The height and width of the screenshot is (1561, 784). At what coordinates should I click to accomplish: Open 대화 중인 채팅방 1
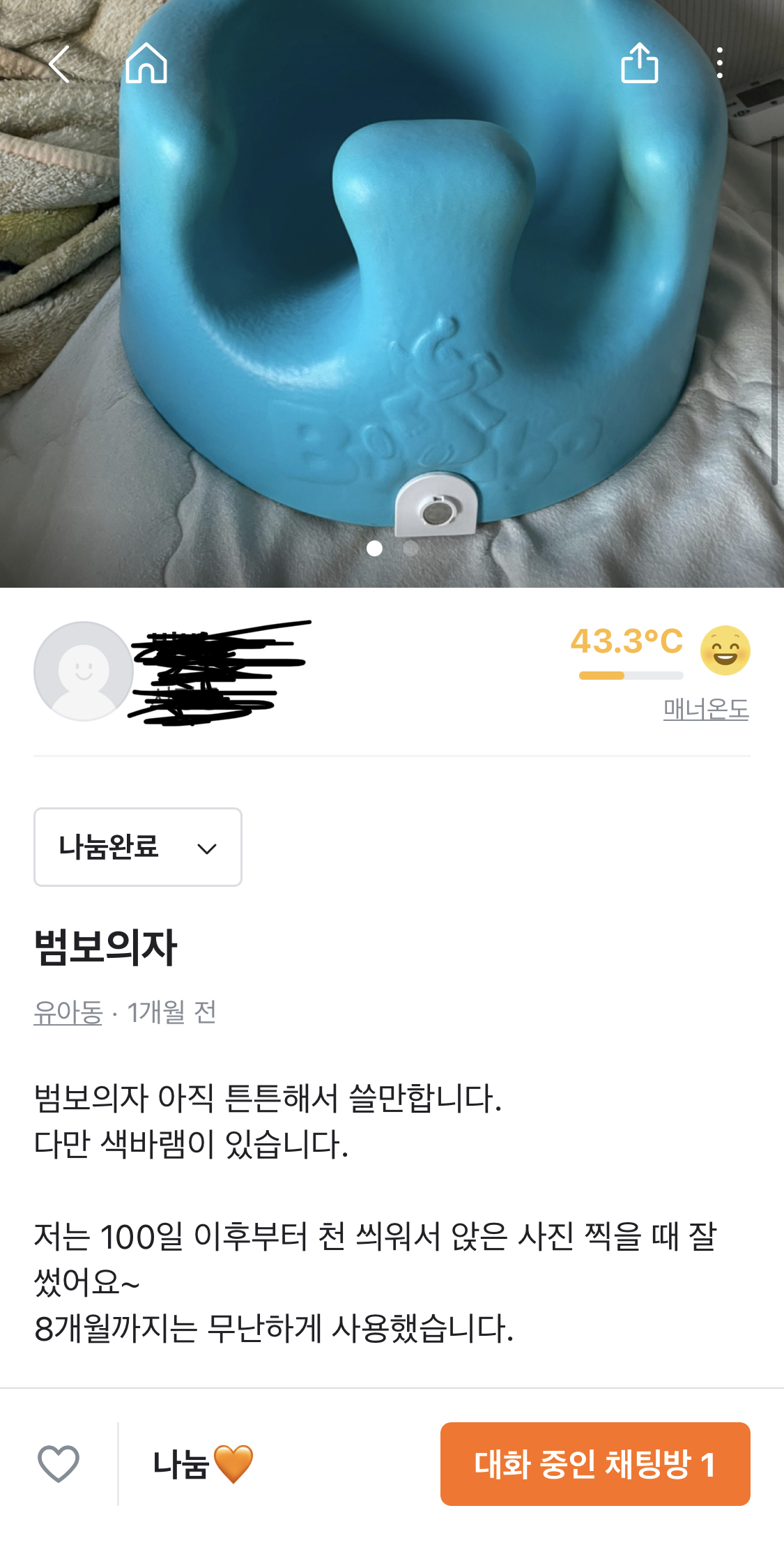click(594, 1463)
